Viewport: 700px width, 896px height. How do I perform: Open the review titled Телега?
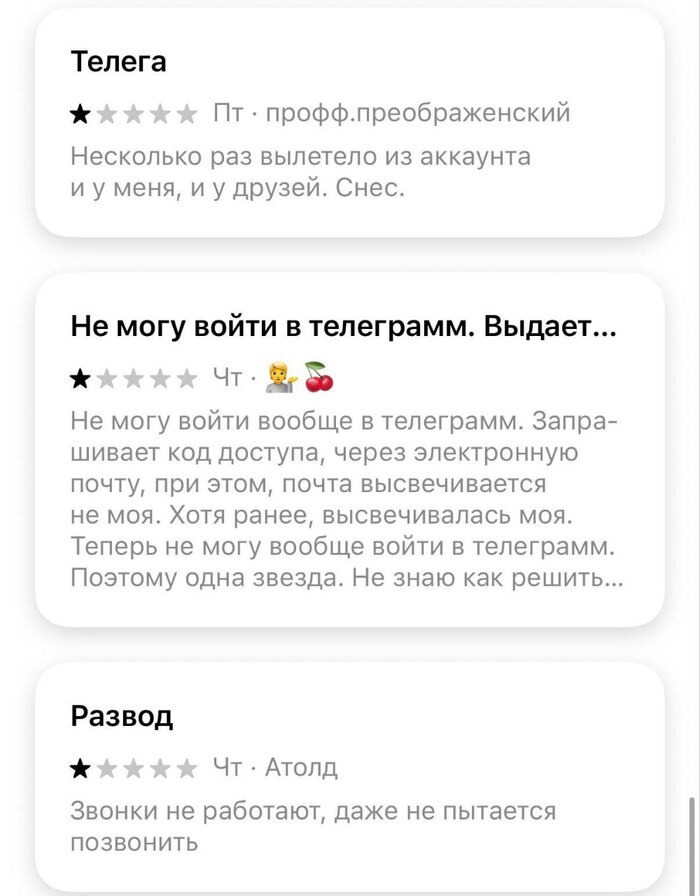point(119,62)
